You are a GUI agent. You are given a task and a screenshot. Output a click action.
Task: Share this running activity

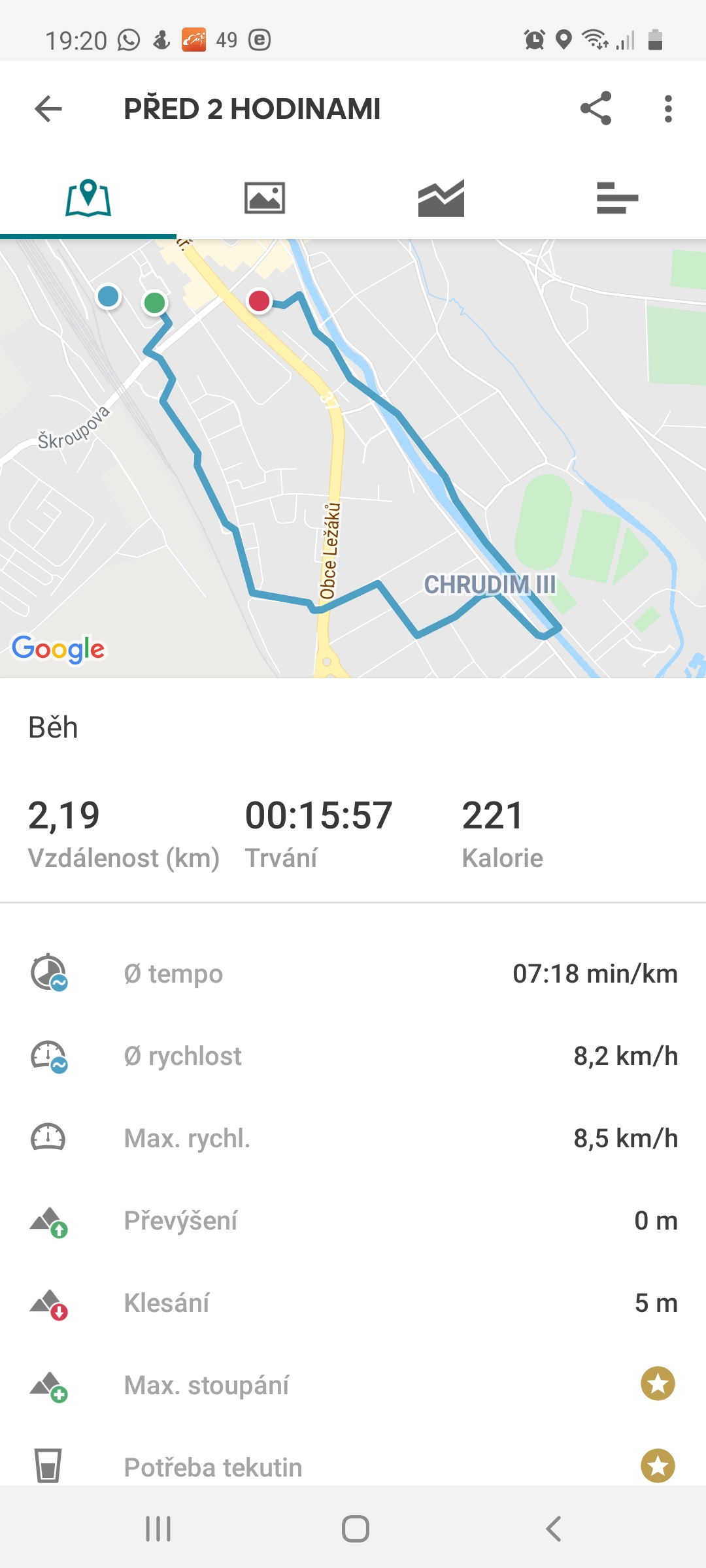(596, 108)
